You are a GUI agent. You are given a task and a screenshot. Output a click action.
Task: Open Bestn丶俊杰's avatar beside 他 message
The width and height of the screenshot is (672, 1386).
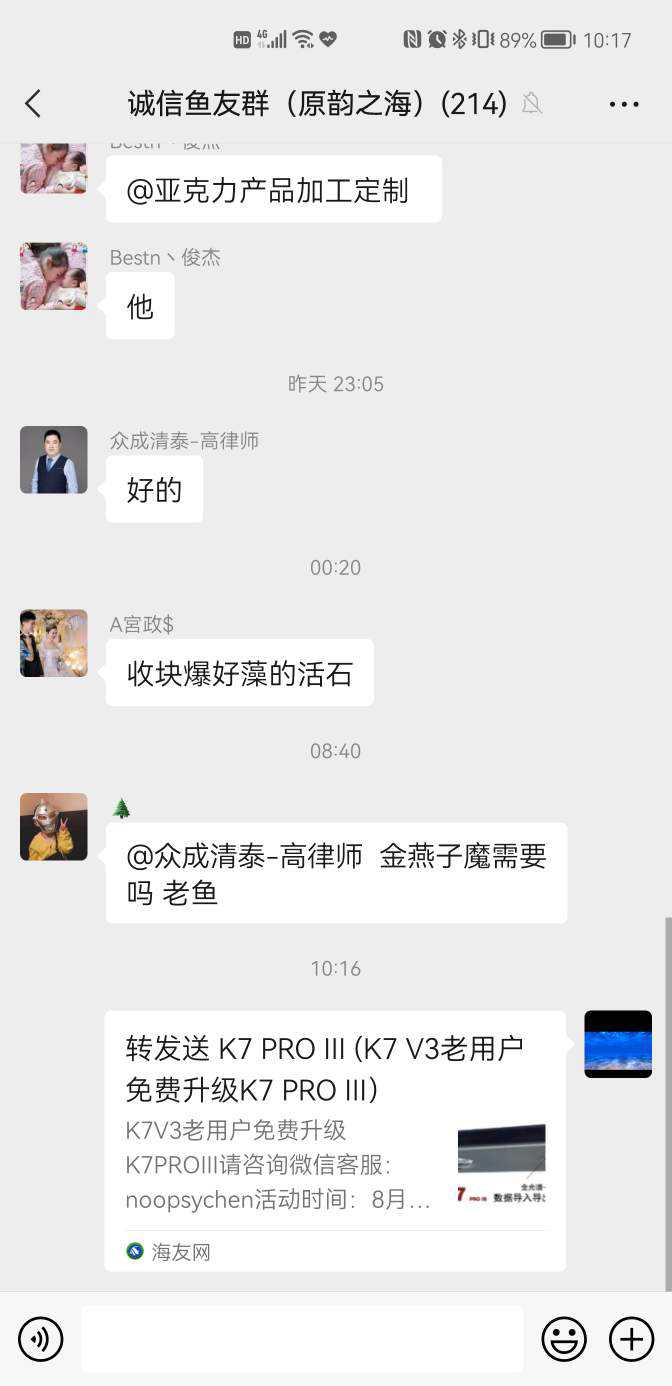click(x=54, y=276)
